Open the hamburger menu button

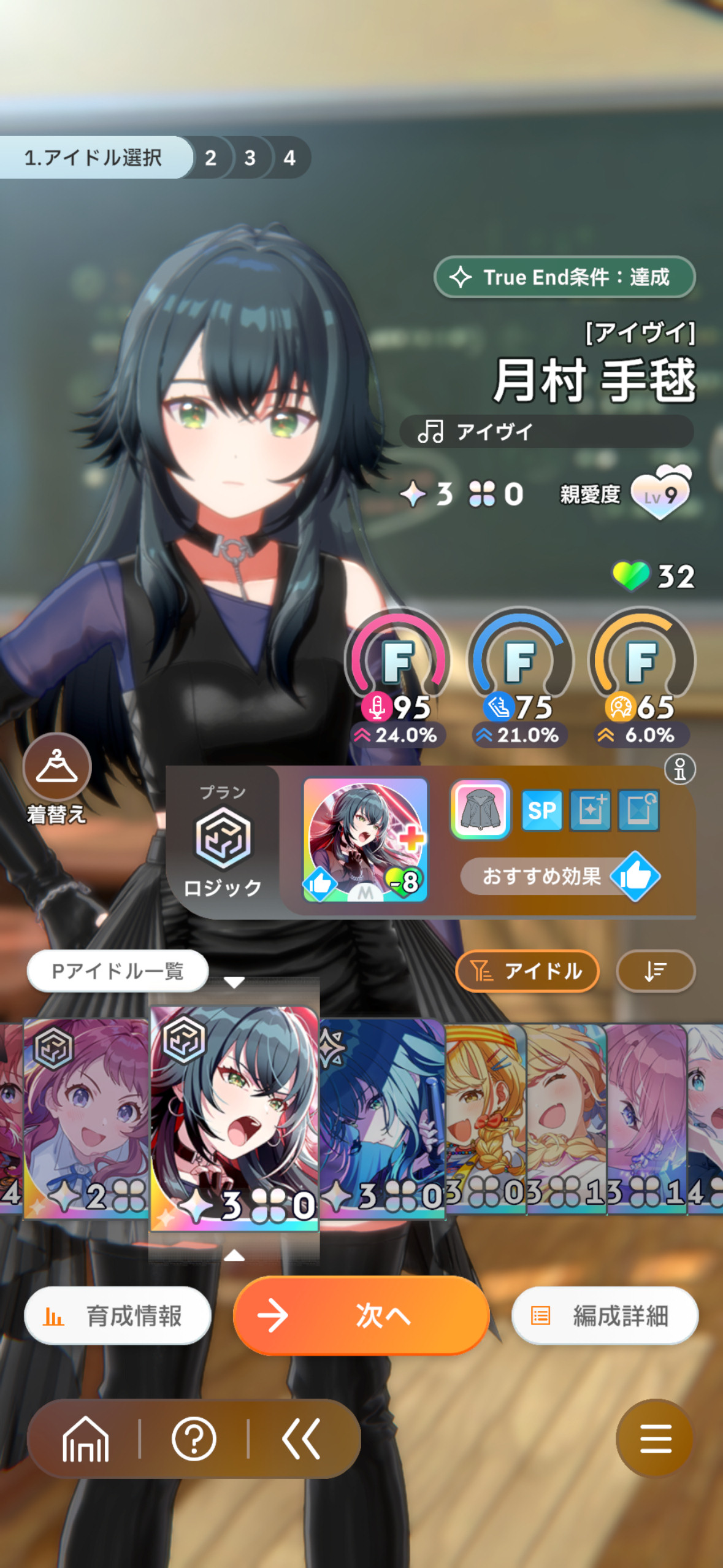pyautogui.click(x=655, y=1439)
